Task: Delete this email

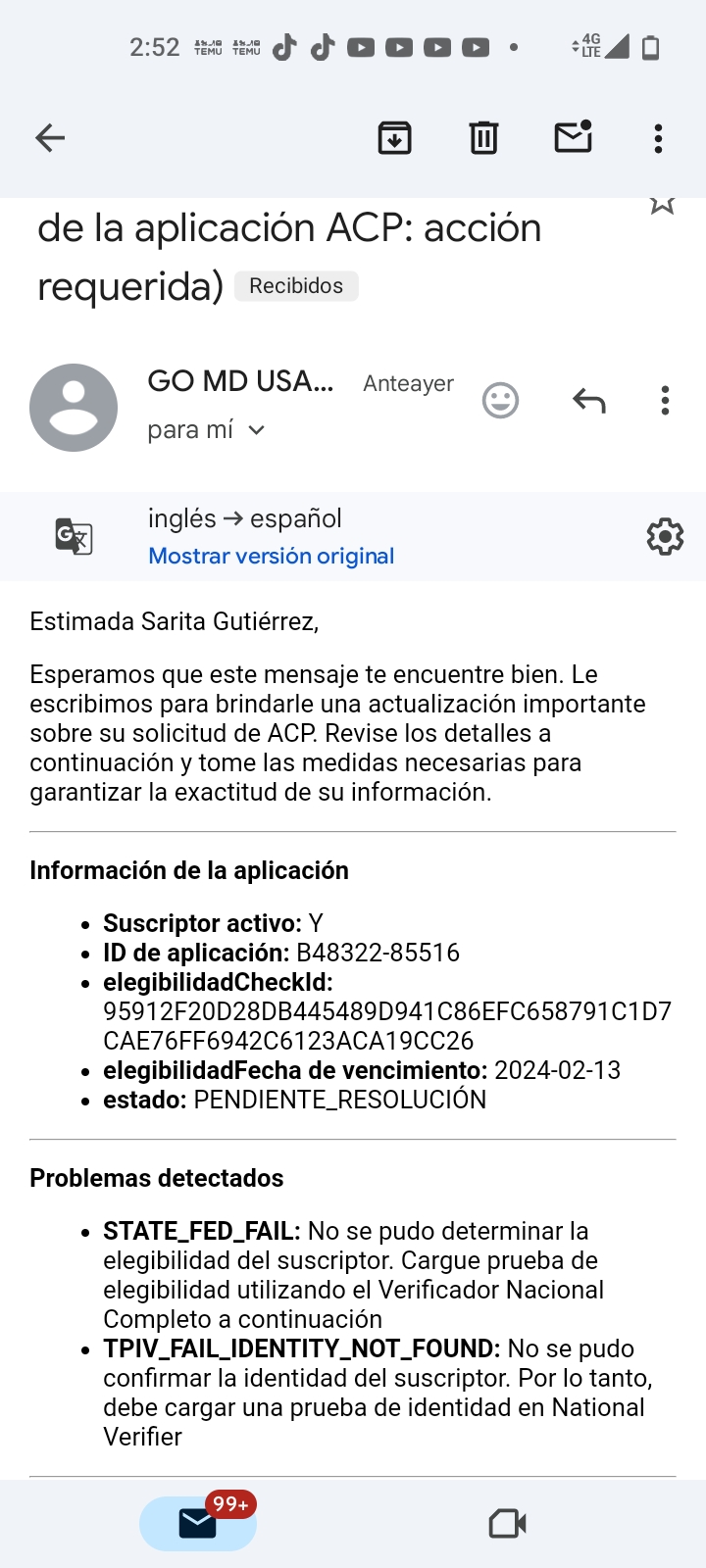Action: (483, 138)
